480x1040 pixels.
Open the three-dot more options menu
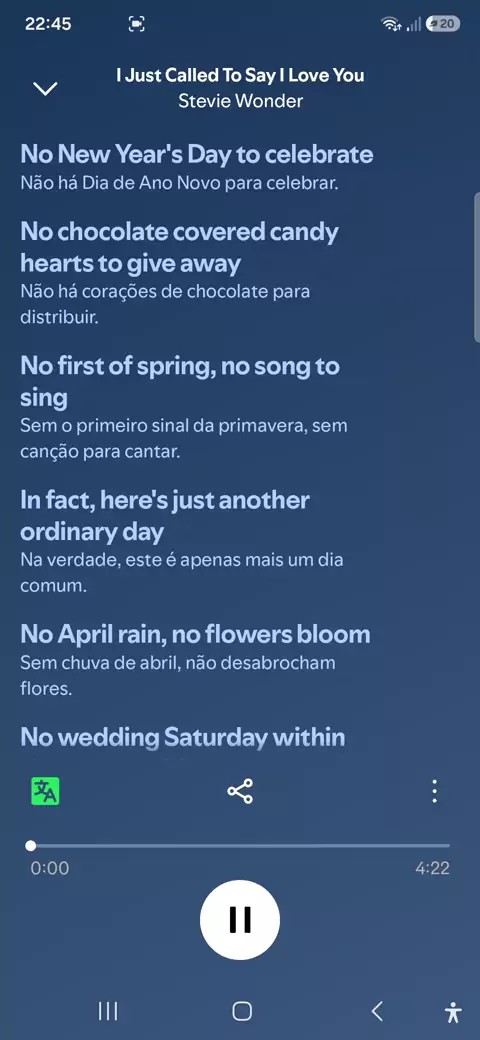(x=434, y=791)
